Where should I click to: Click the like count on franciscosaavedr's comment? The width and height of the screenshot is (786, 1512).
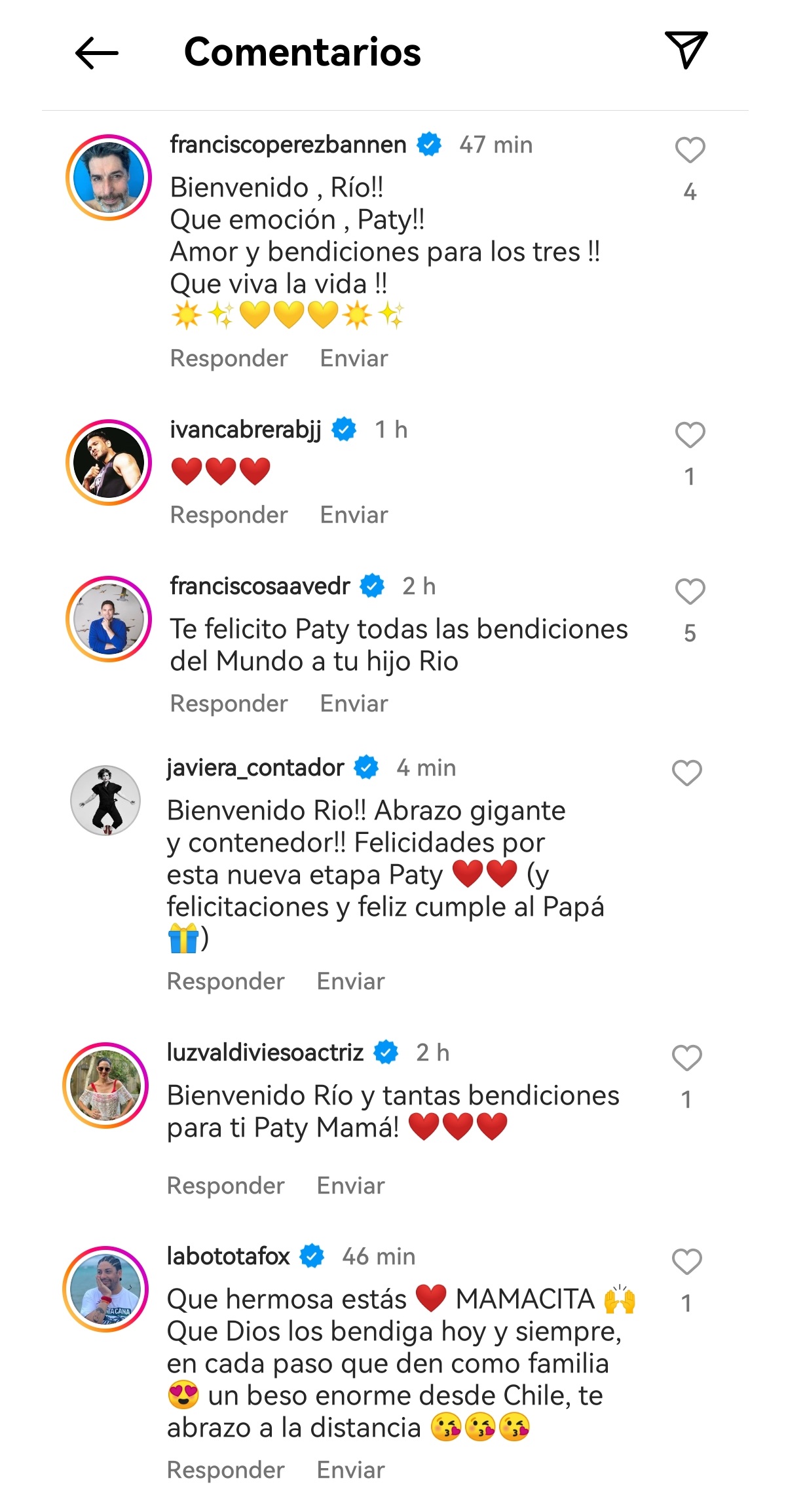(x=690, y=633)
